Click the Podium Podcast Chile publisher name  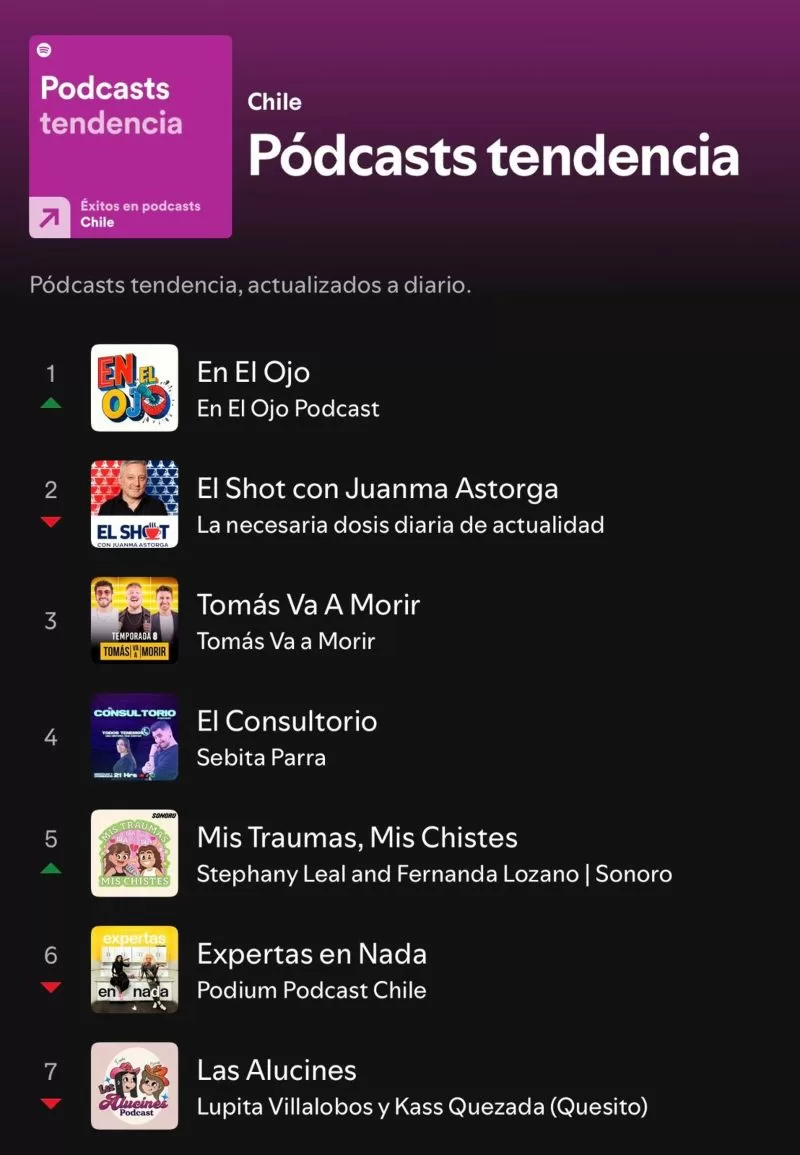pyautogui.click(x=314, y=991)
